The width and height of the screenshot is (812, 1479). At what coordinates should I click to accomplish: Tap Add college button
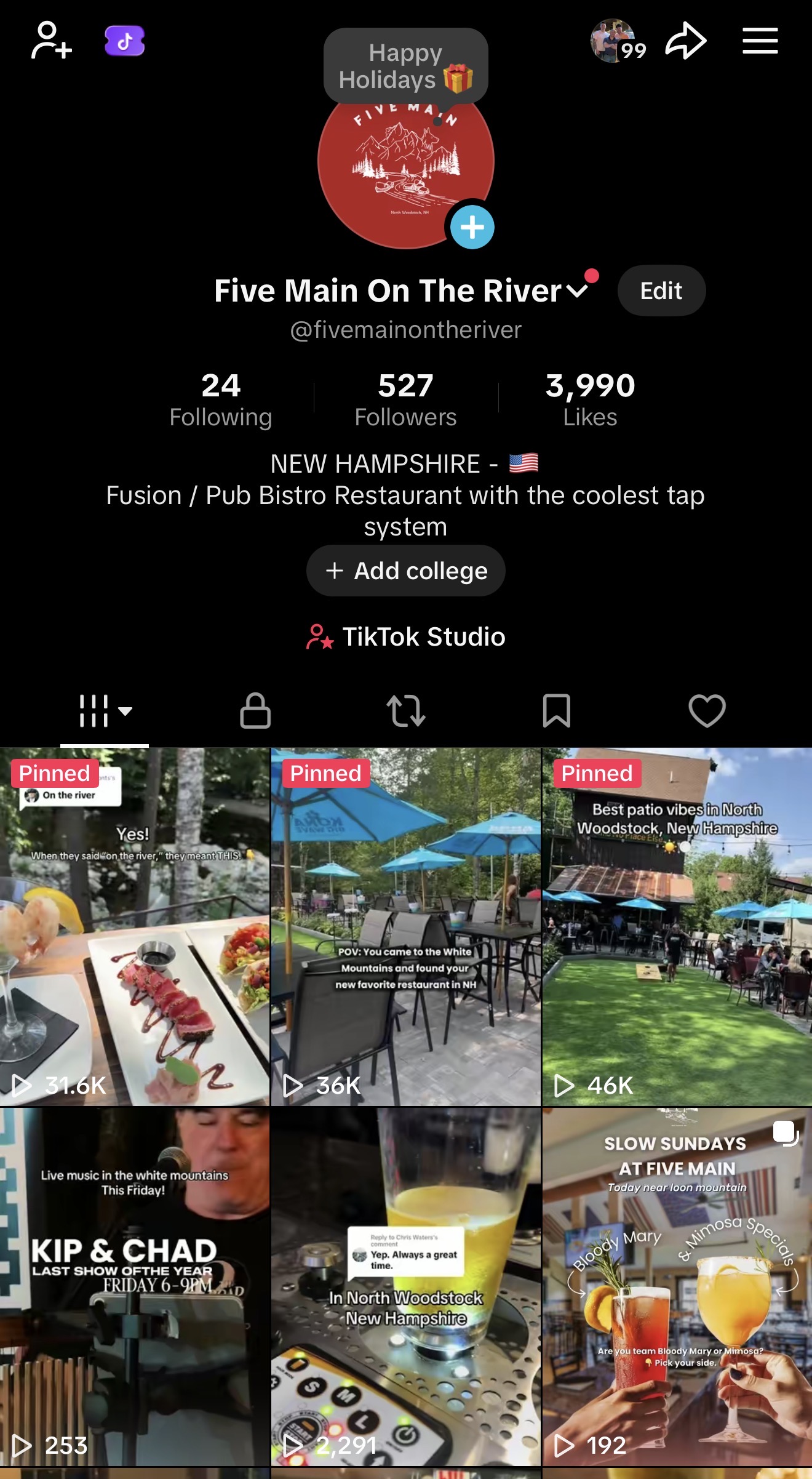coord(405,571)
